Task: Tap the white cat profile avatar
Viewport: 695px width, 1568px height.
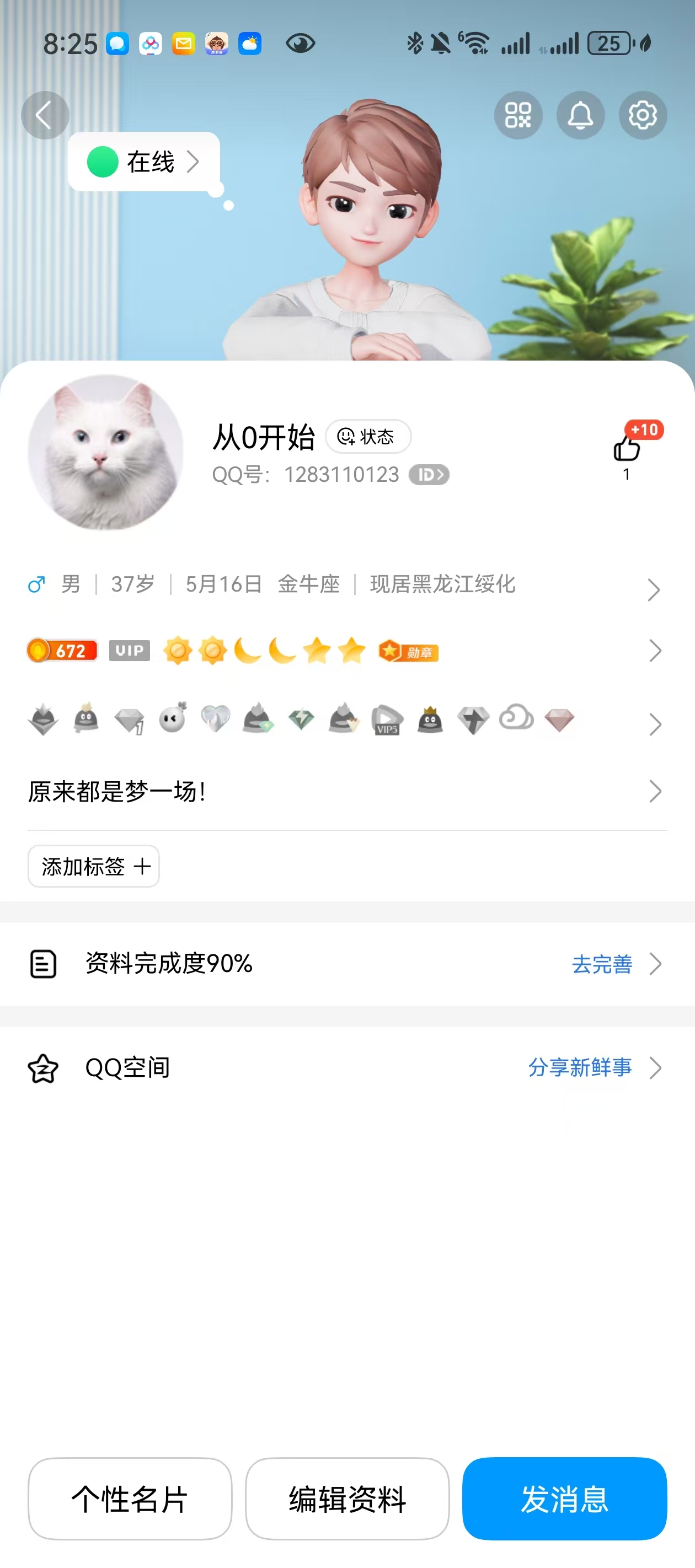Action: (106, 452)
